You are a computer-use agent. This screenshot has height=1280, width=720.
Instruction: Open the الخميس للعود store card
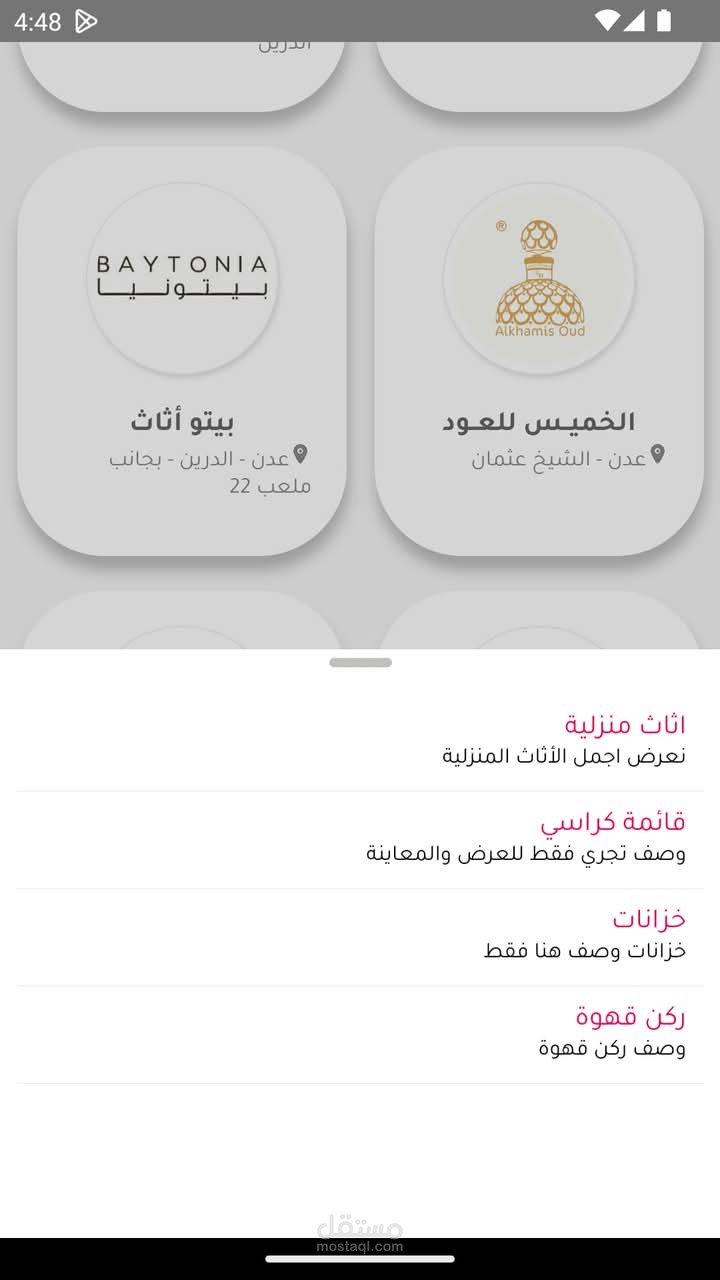click(539, 350)
